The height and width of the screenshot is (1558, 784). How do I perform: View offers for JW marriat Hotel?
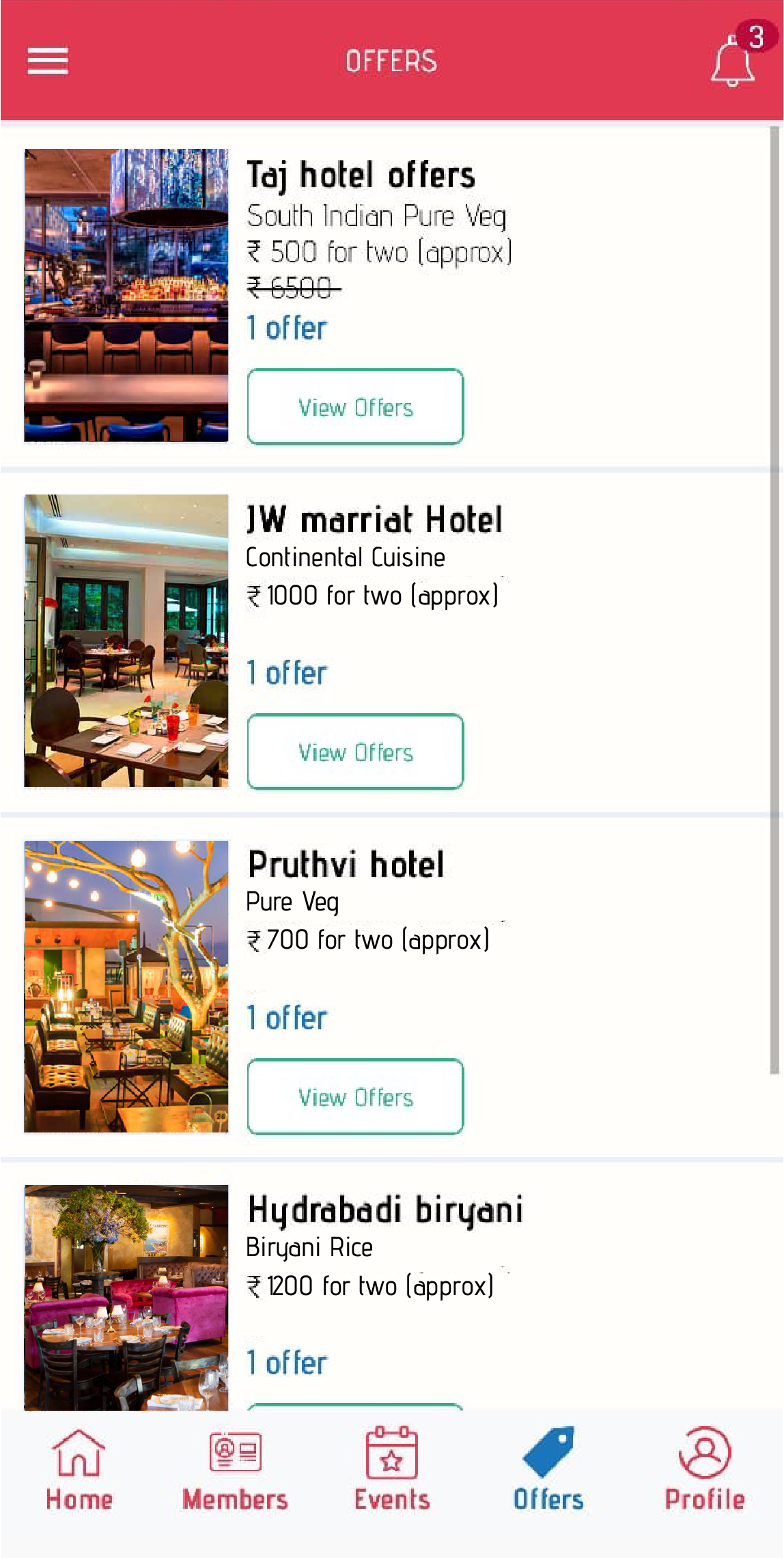pos(355,752)
